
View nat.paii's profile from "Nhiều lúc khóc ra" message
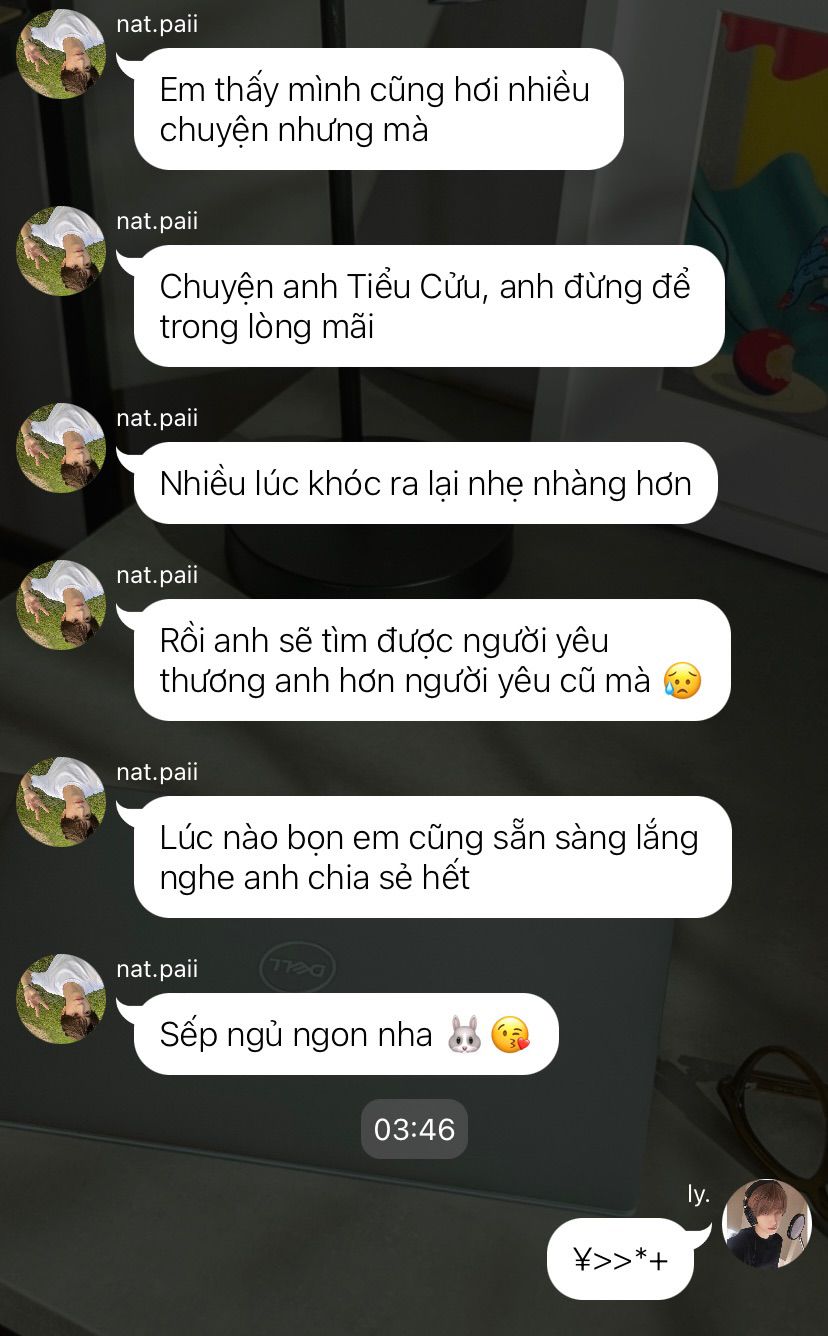point(61,448)
